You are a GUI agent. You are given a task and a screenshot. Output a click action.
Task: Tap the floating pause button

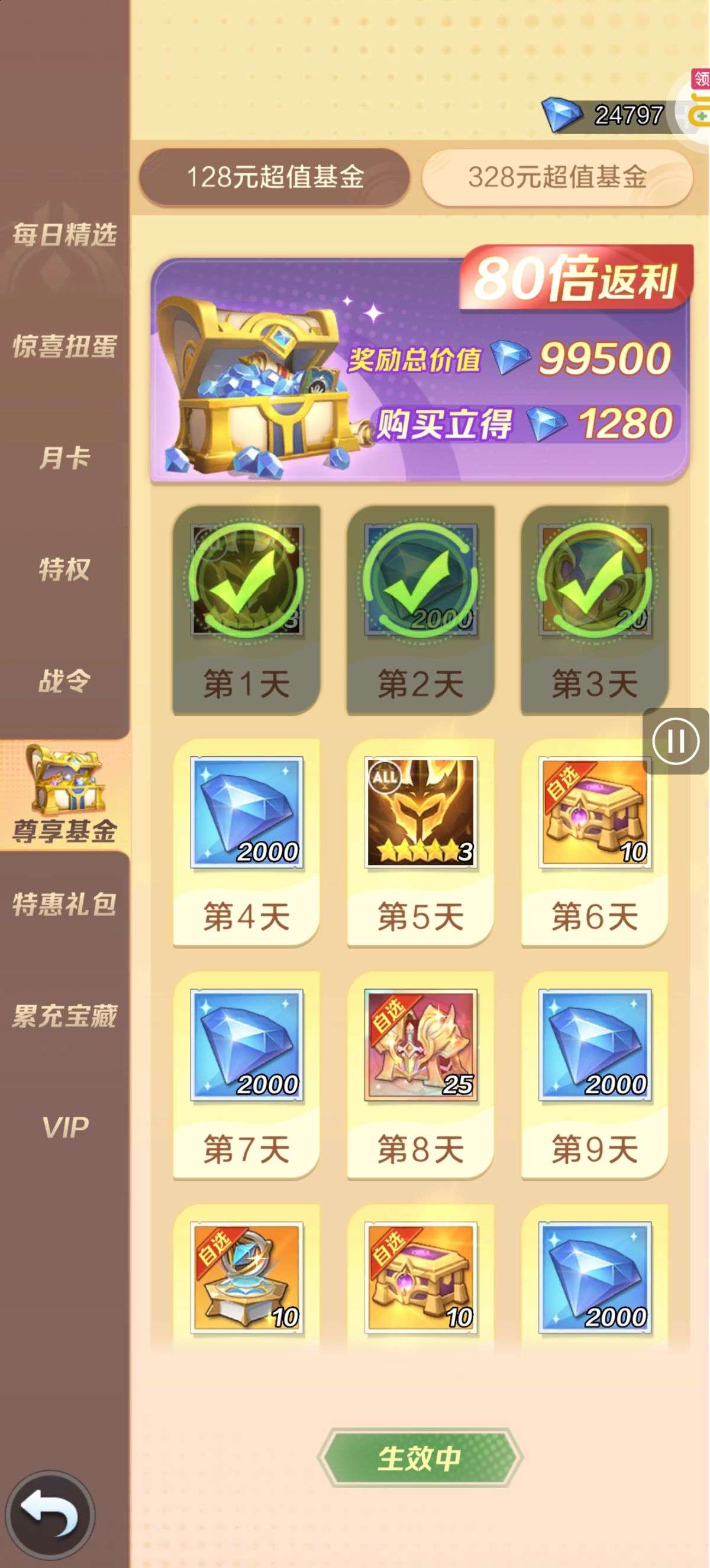pos(676,741)
